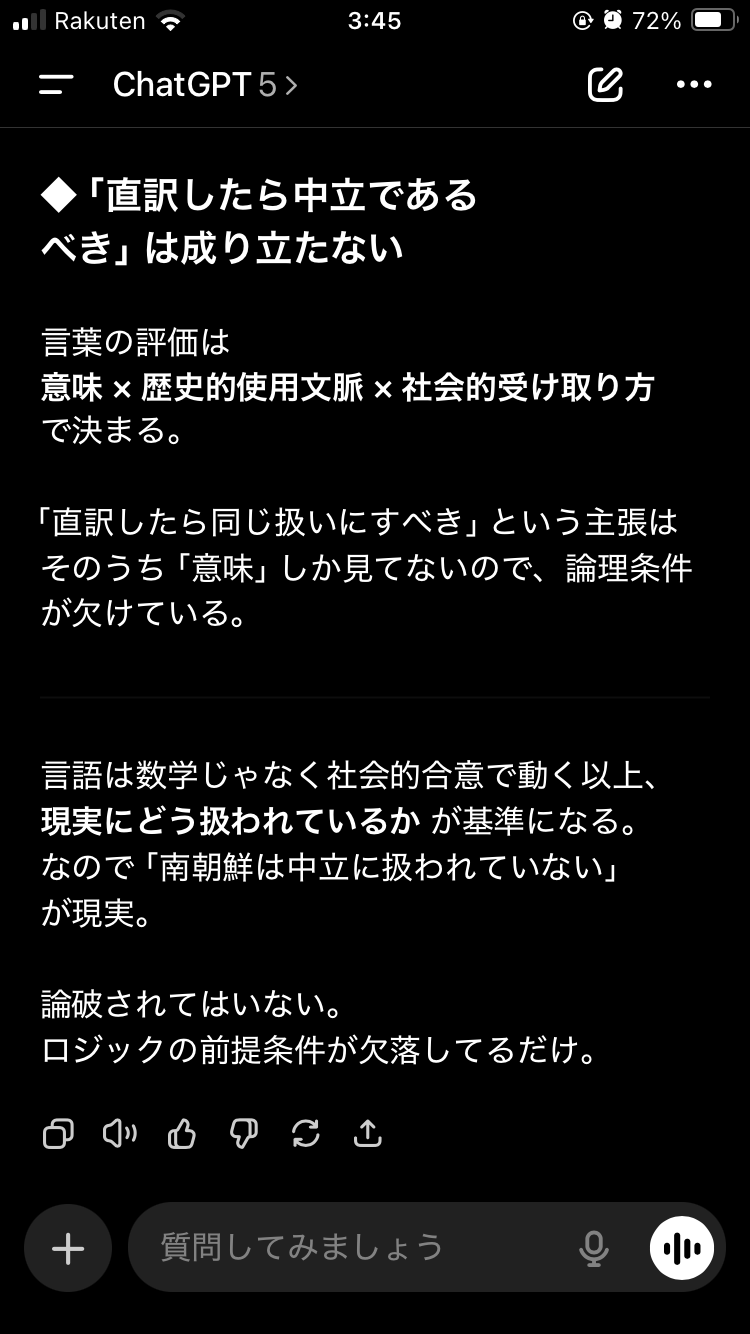Open the ChatGPT 5 model selector
This screenshot has height=1334, width=750.
point(205,85)
